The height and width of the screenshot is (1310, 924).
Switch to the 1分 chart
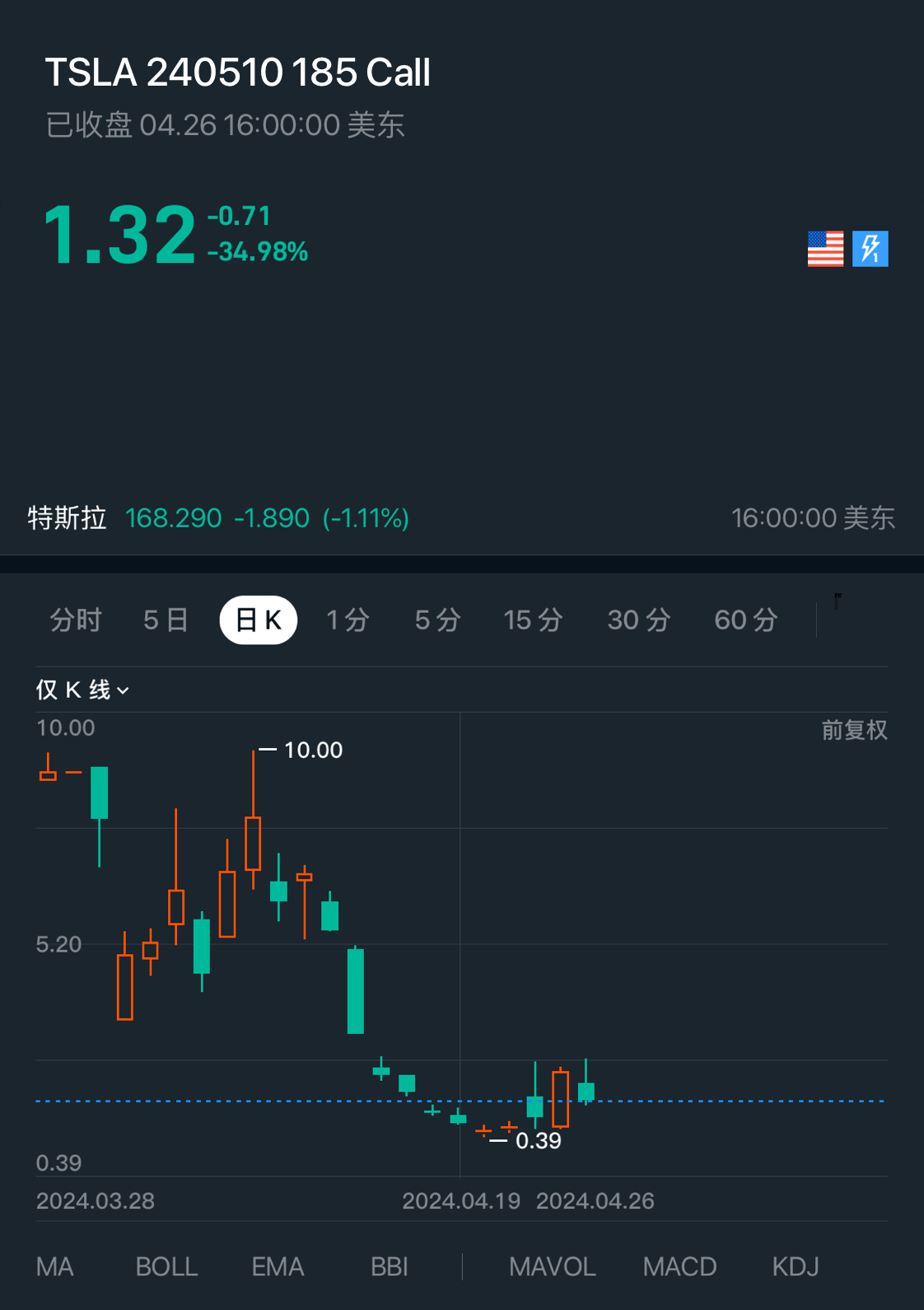point(348,620)
